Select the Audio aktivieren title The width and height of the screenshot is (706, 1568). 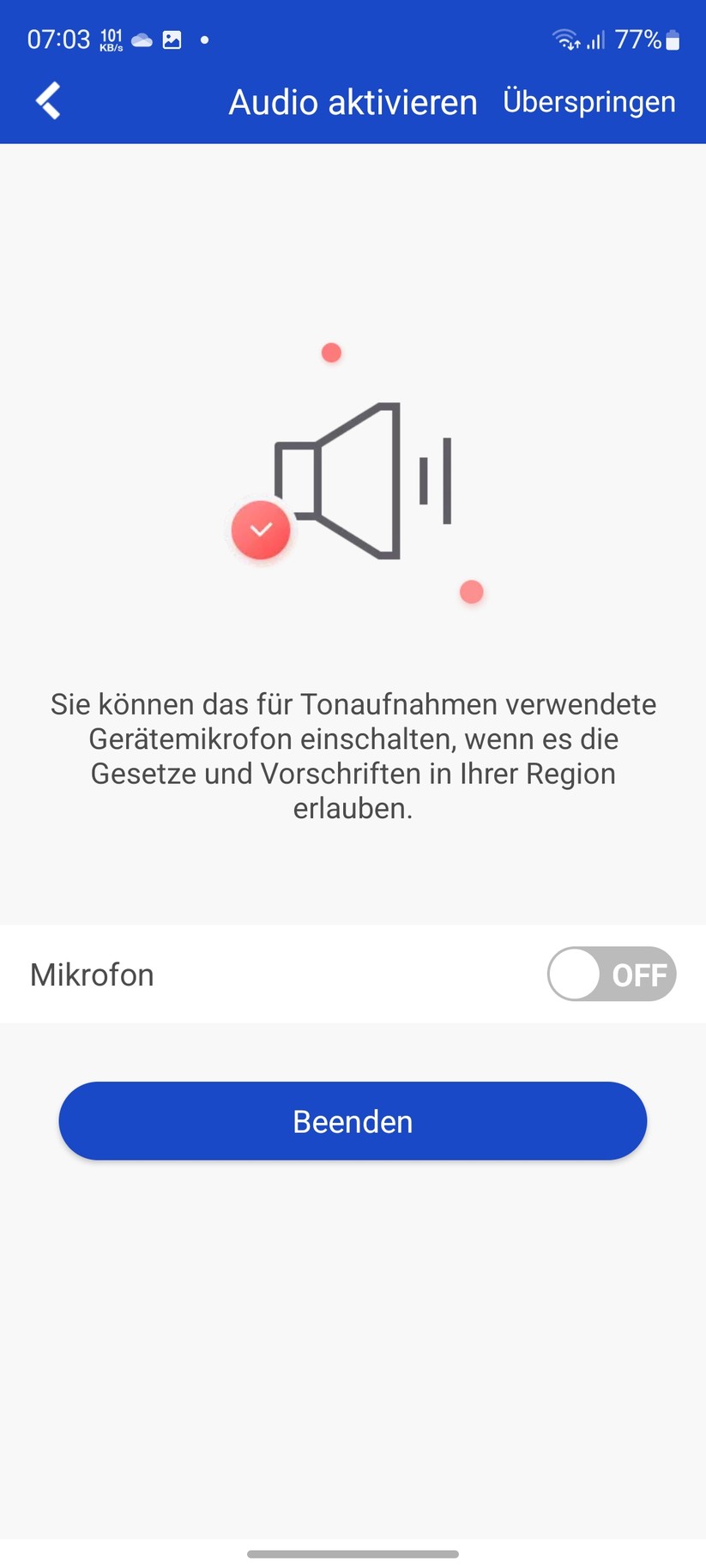point(352,101)
